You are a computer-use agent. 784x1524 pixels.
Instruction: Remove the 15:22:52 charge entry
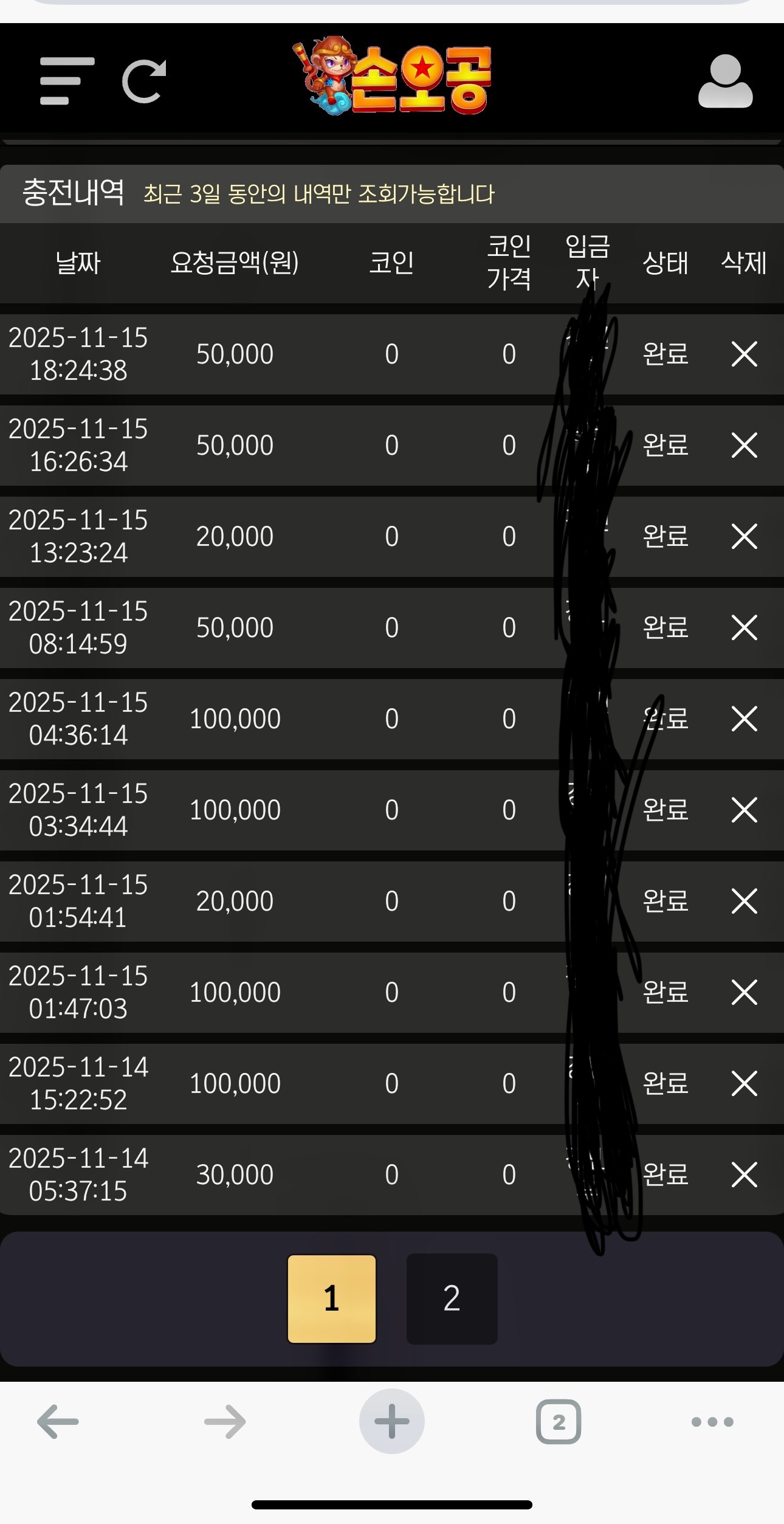point(744,1083)
